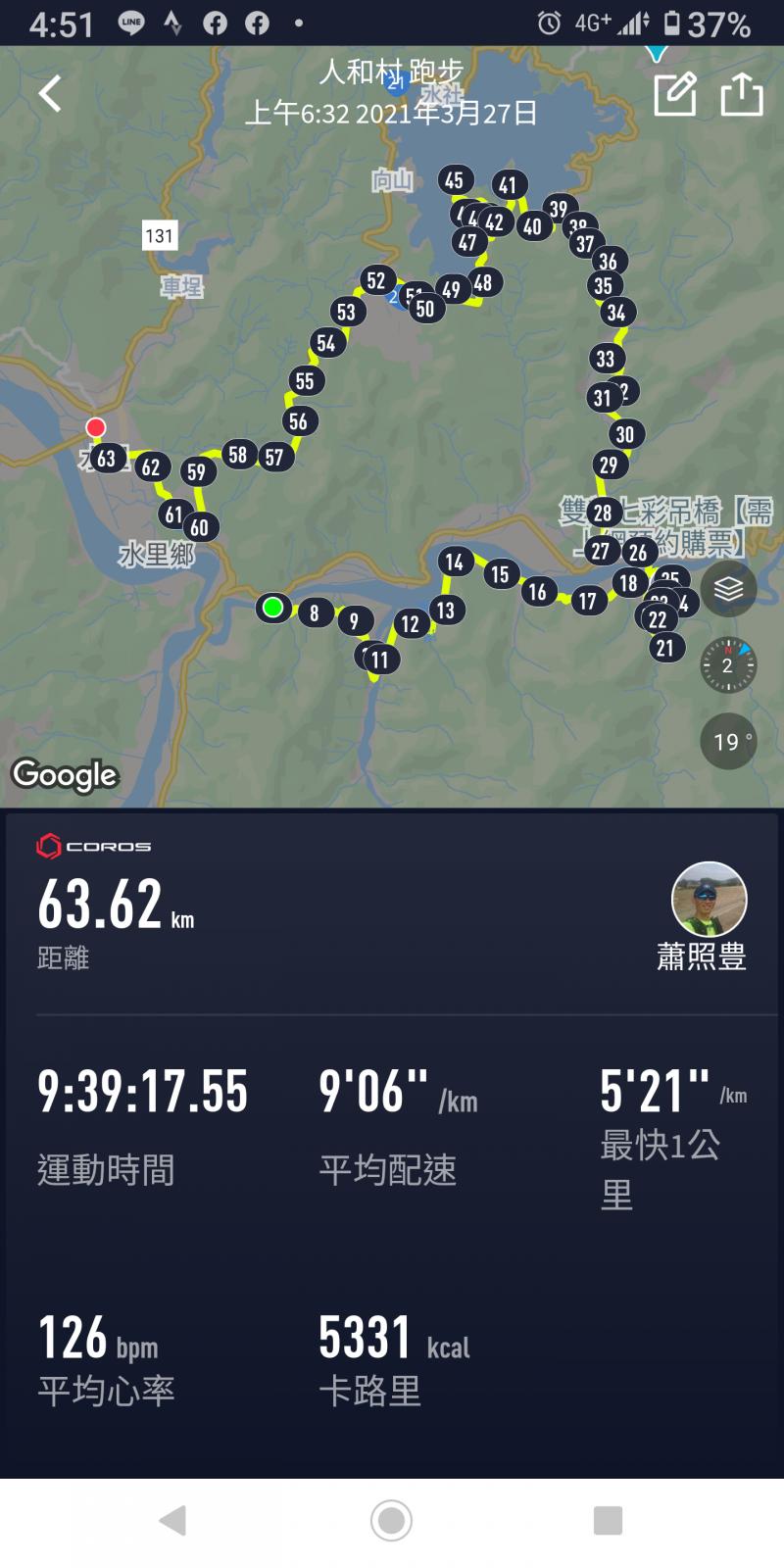Share the running activity
The height and width of the screenshot is (1568, 784).
pos(742,94)
